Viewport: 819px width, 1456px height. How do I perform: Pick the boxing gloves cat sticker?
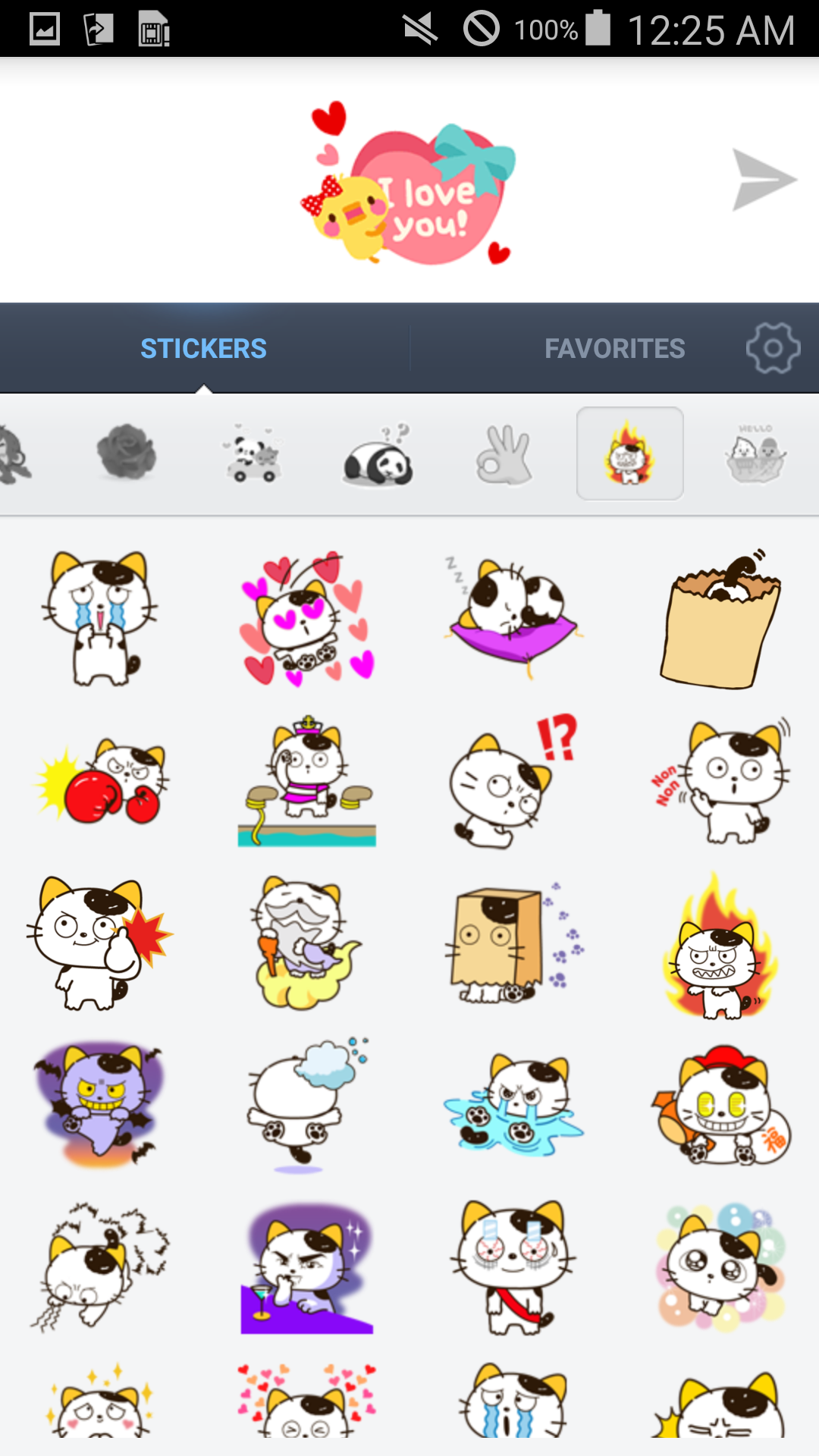pyautogui.click(x=101, y=781)
